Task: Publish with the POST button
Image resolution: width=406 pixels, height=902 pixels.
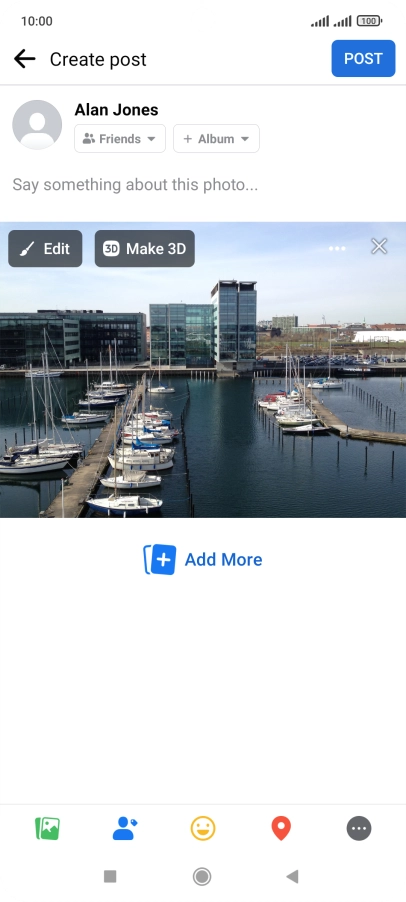Action: click(x=363, y=59)
